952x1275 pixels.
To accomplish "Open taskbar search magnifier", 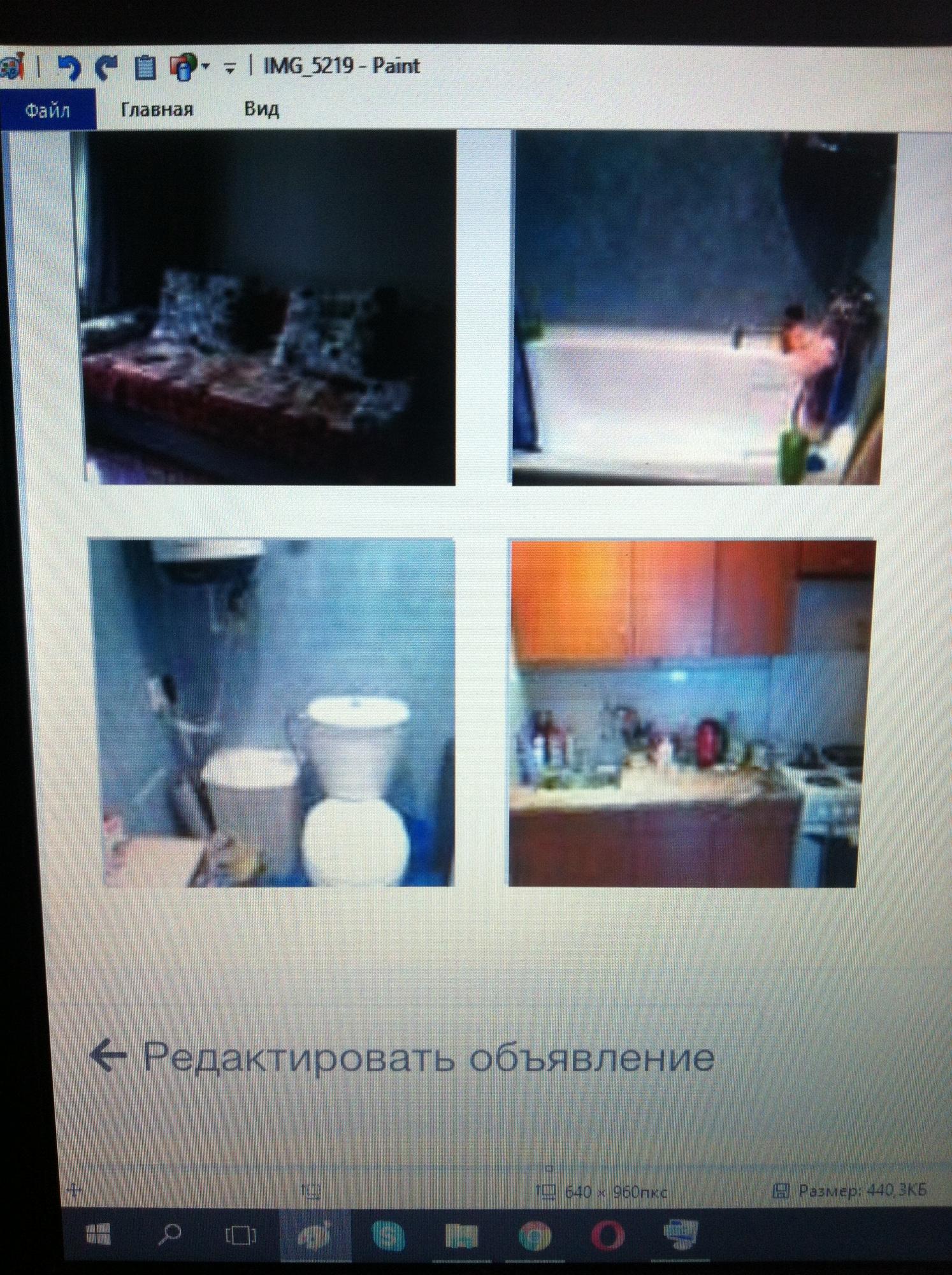I will coord(169,1234).
